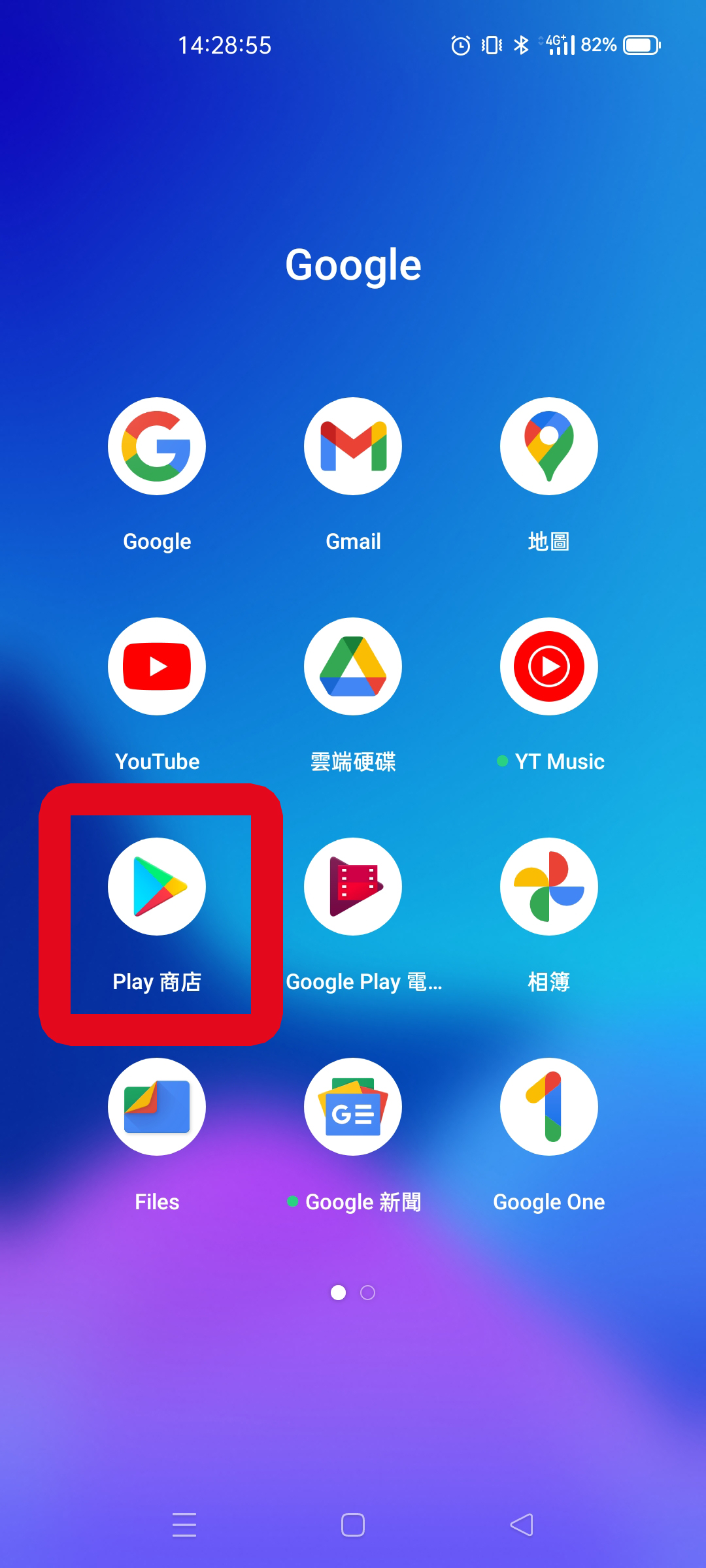Open 雲端硬碟 Google Drive
The width and height of the screenshot is (706, 1568).
click(x=353, y=666)
